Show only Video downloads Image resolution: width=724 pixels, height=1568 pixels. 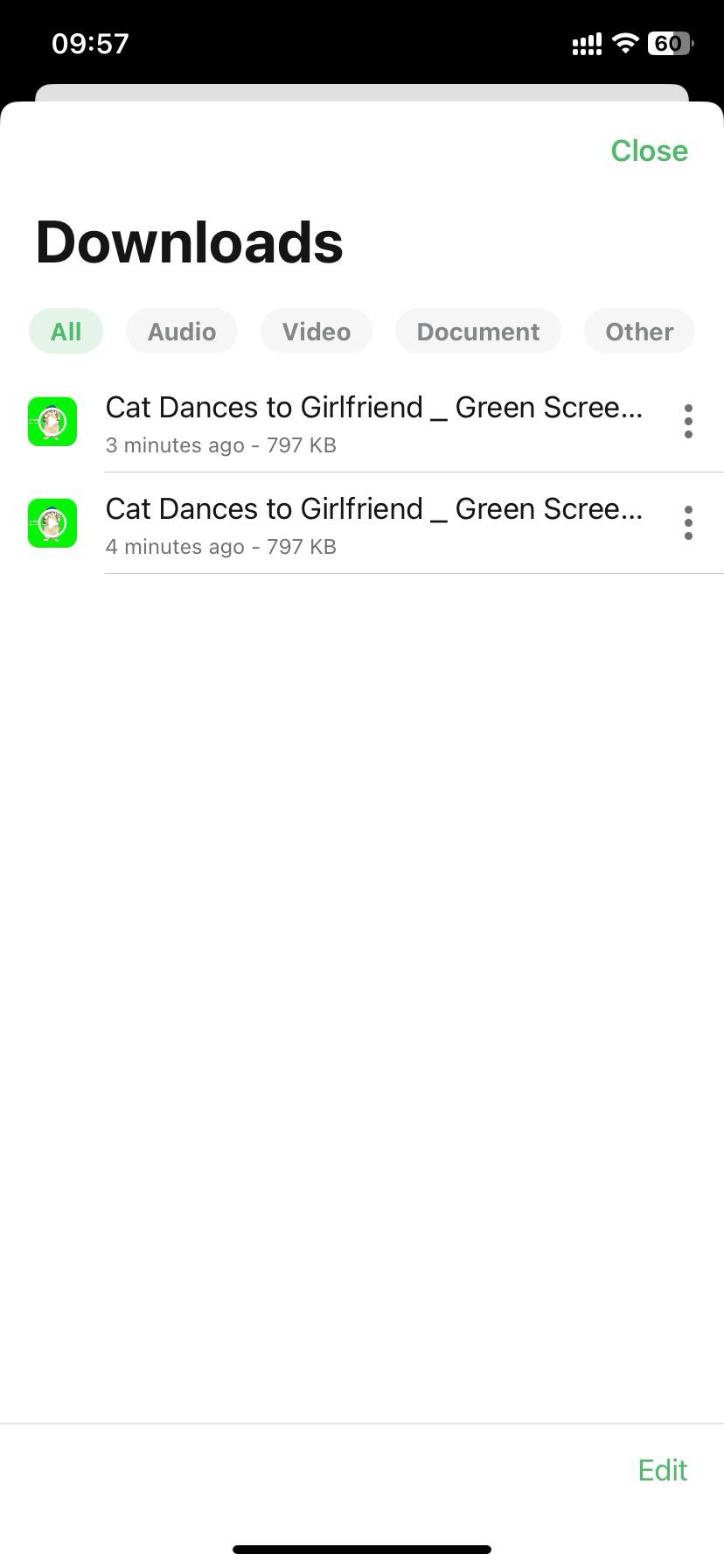(x=317, y=332)
